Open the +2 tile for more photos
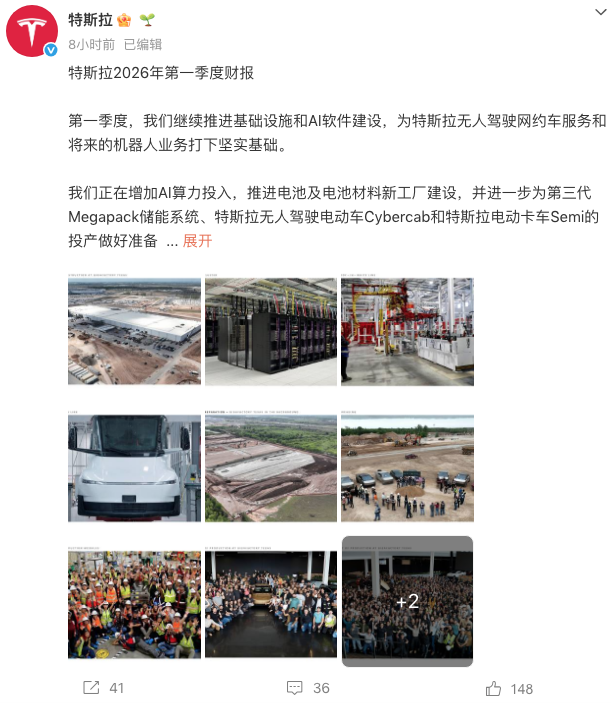 (x=407, y=601)
